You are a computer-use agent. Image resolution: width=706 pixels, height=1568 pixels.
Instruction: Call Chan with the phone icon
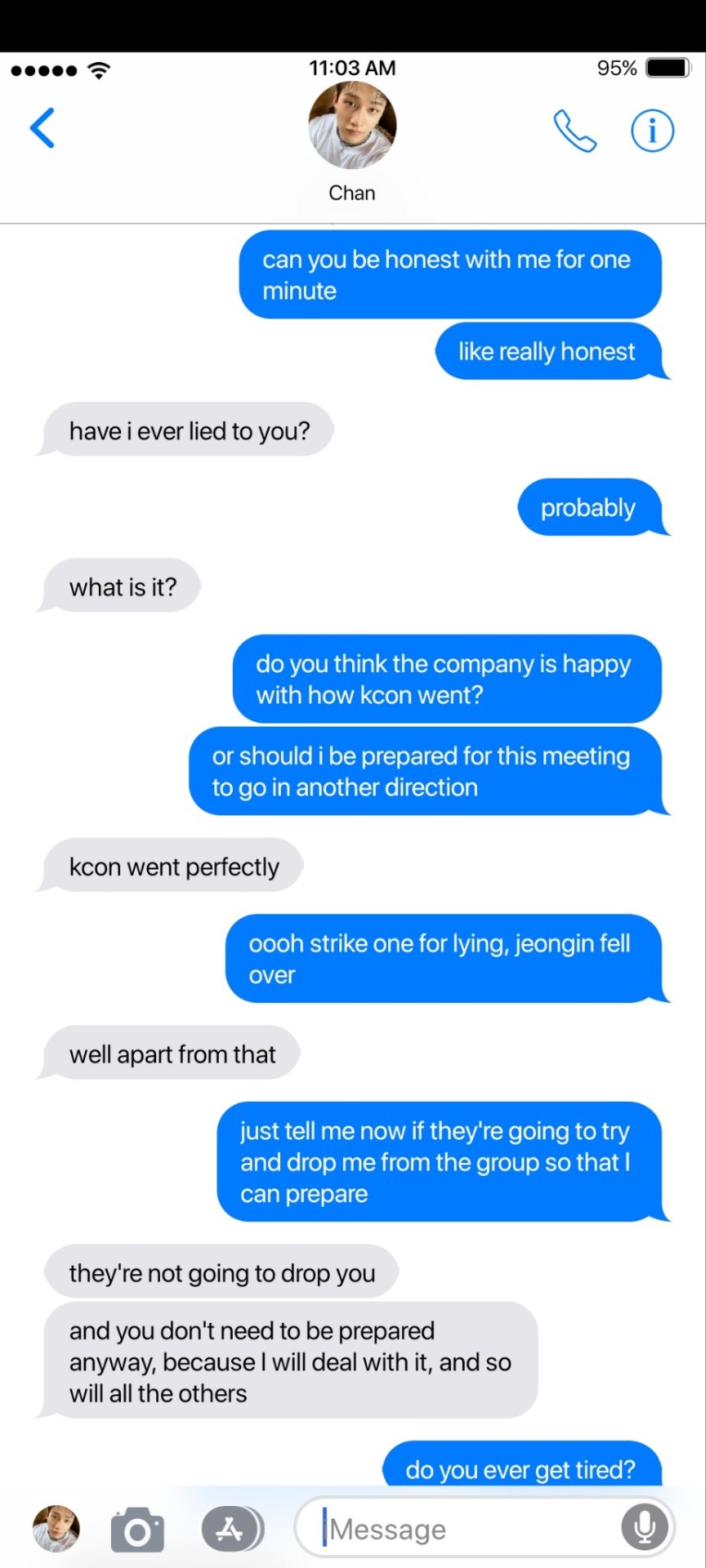point(575,131)
